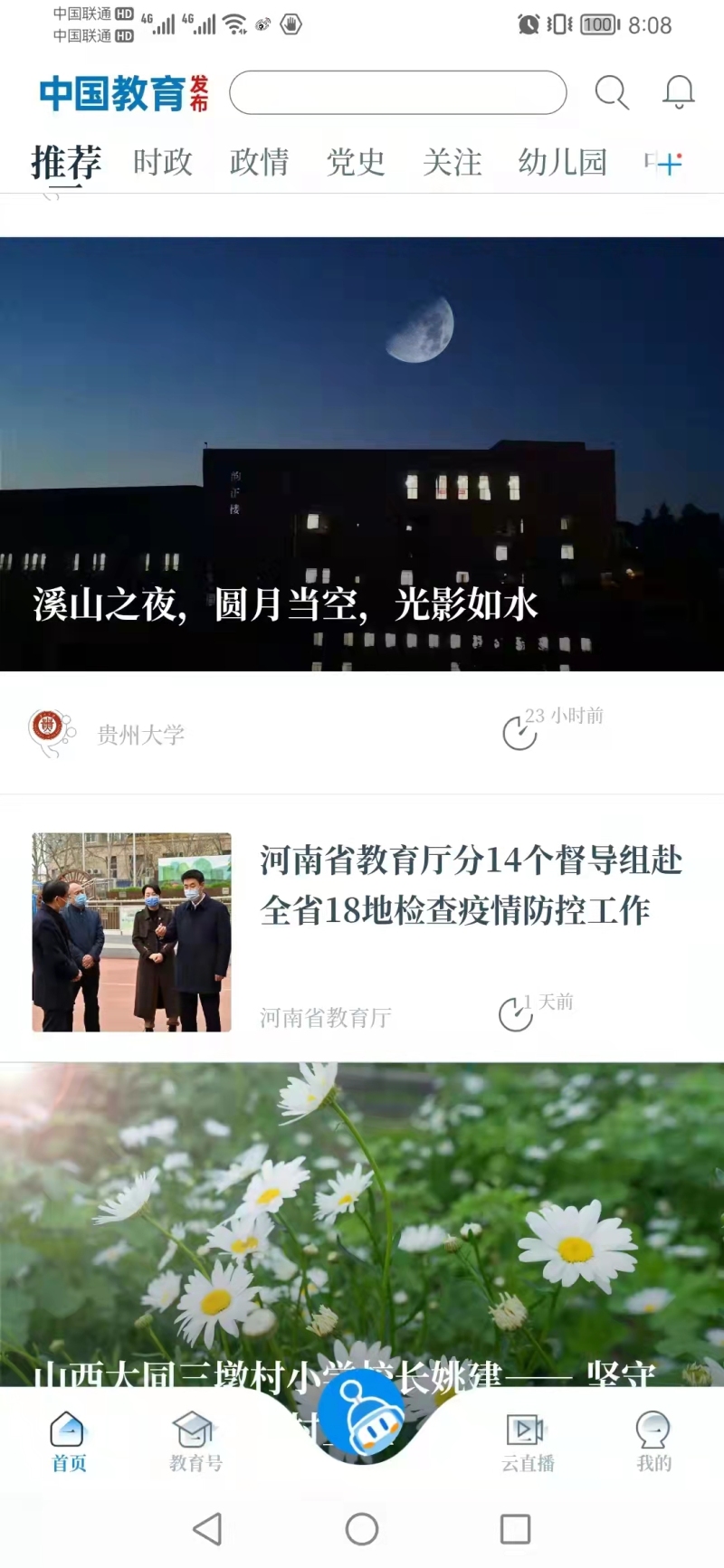Viewport: 724px width, 1568px height.
Task: Open the 山西大同三墩村小学 daisy article
Action: point(362,1221)
